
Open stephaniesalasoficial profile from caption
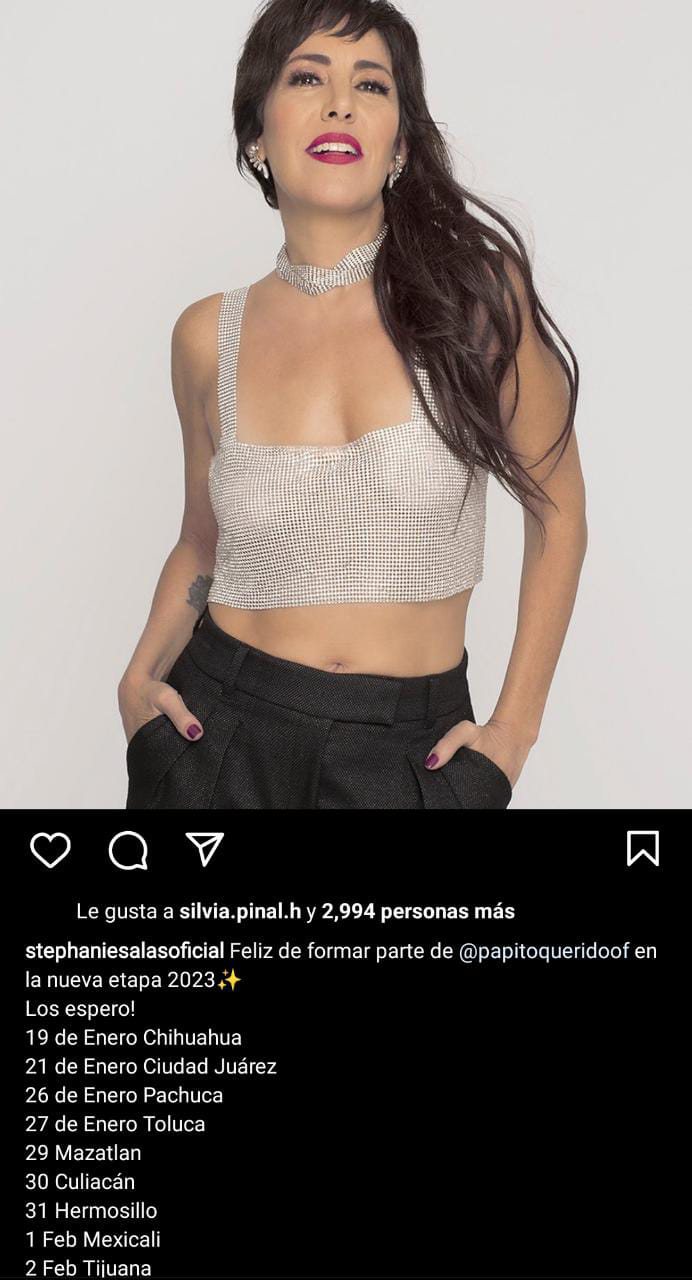[x=126, y=951]
